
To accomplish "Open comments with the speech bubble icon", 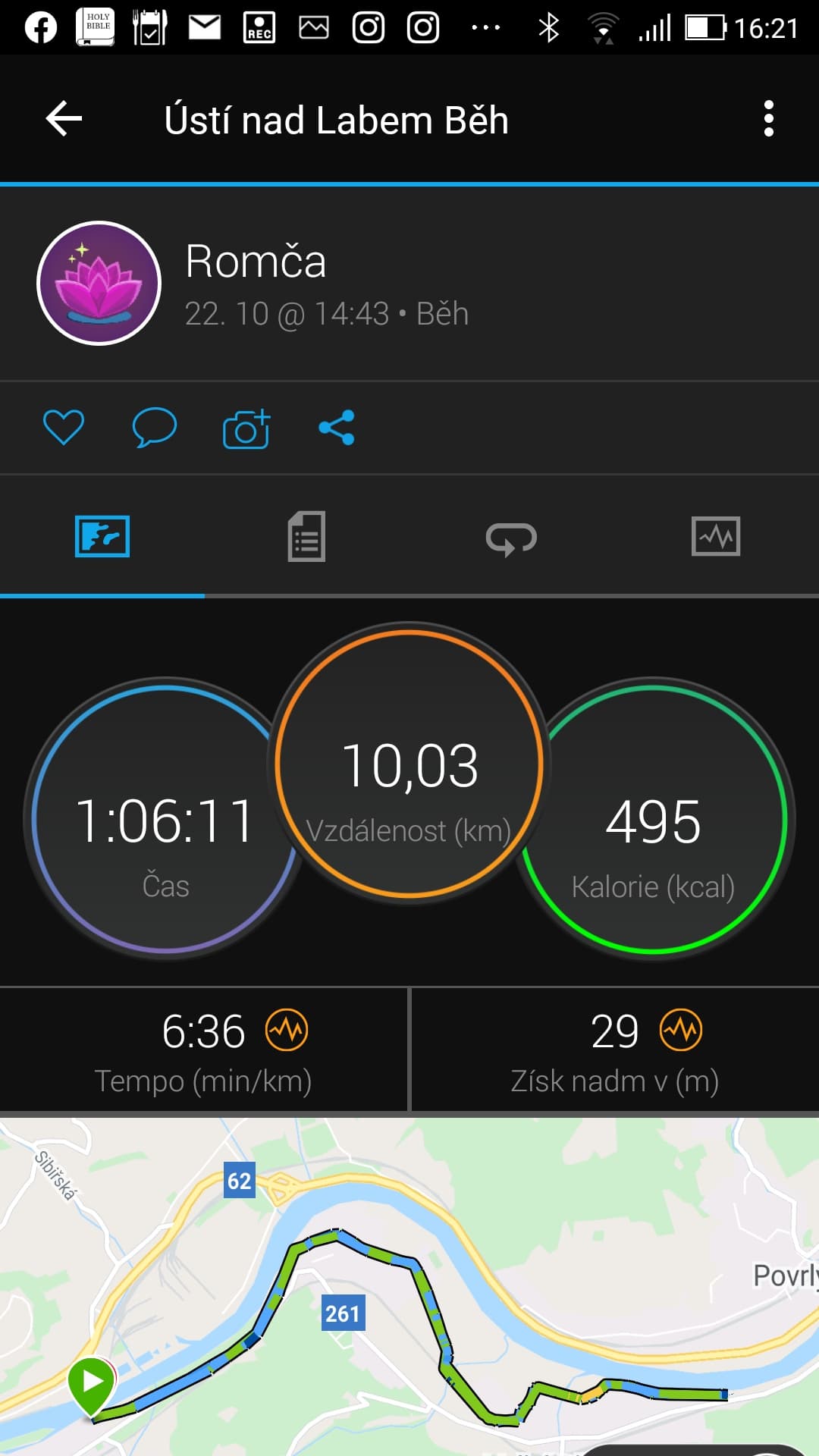I will click(155, 427).
